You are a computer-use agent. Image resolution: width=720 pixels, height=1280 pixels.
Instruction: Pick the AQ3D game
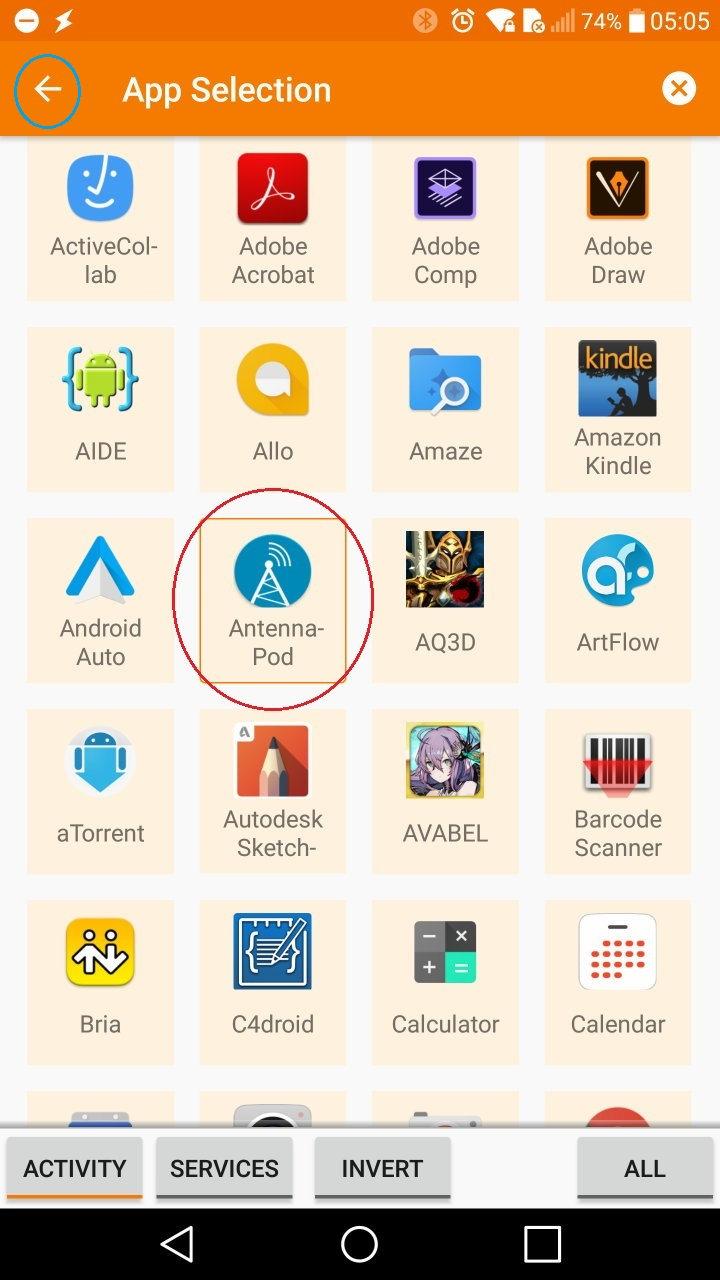pyautogui.click(x=445, y=600)
